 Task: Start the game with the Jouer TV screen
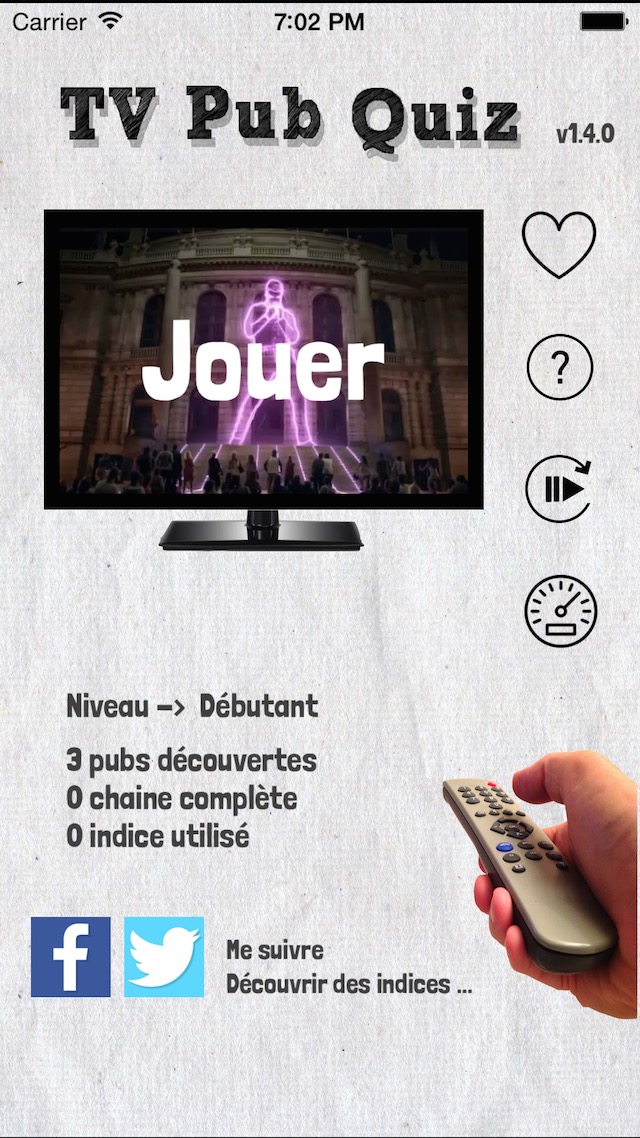tap(264, 359)
